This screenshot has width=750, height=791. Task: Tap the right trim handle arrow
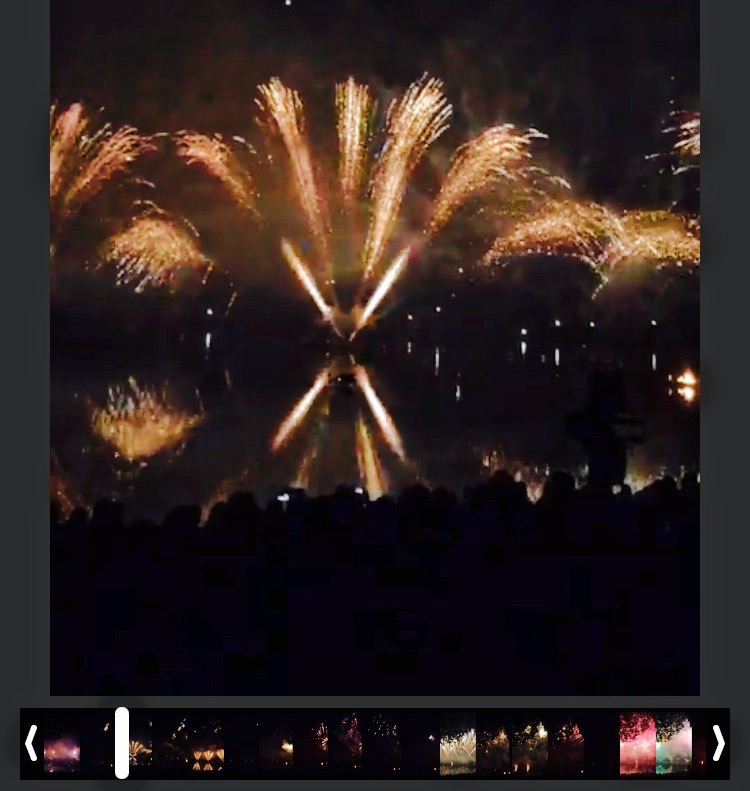coord(718,743)
